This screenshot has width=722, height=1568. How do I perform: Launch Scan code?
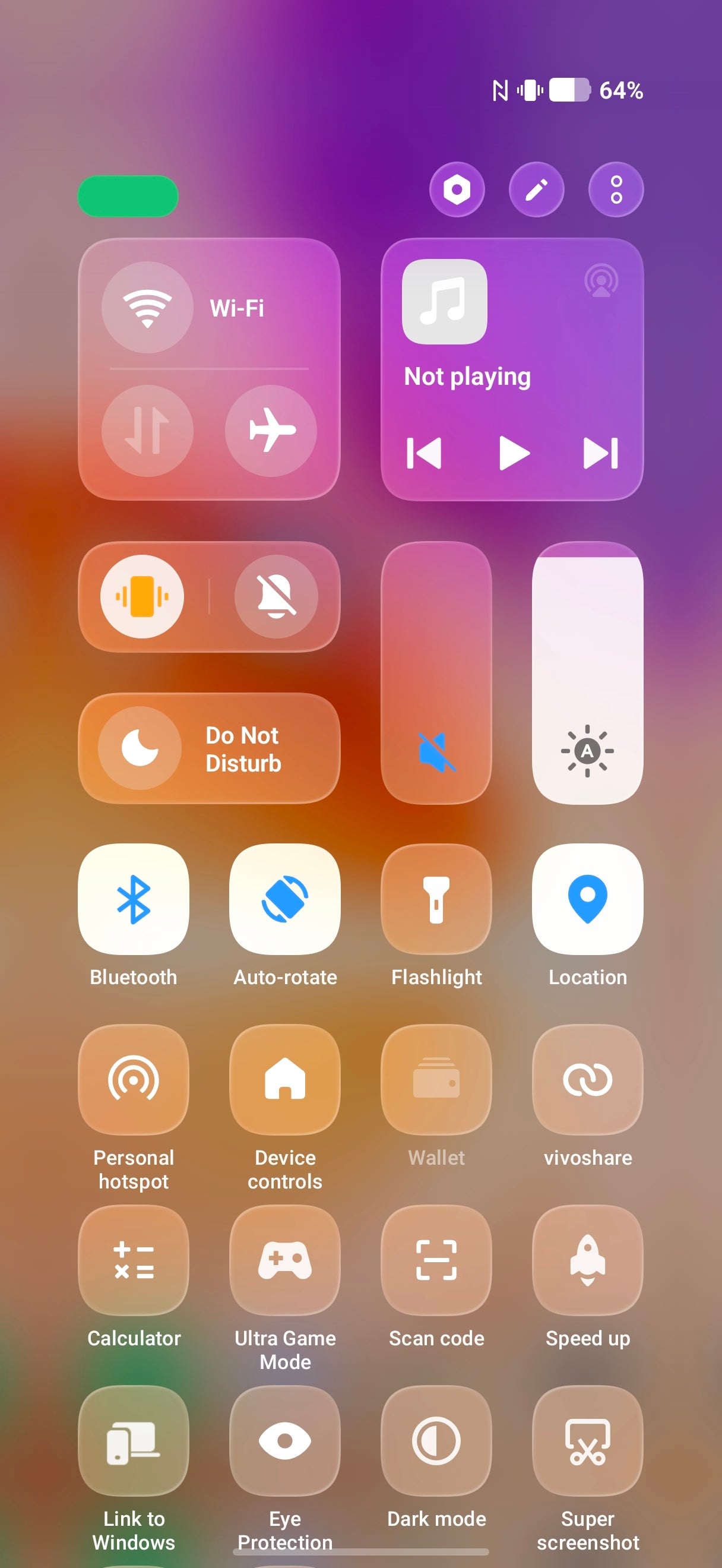click(436, 1260)
